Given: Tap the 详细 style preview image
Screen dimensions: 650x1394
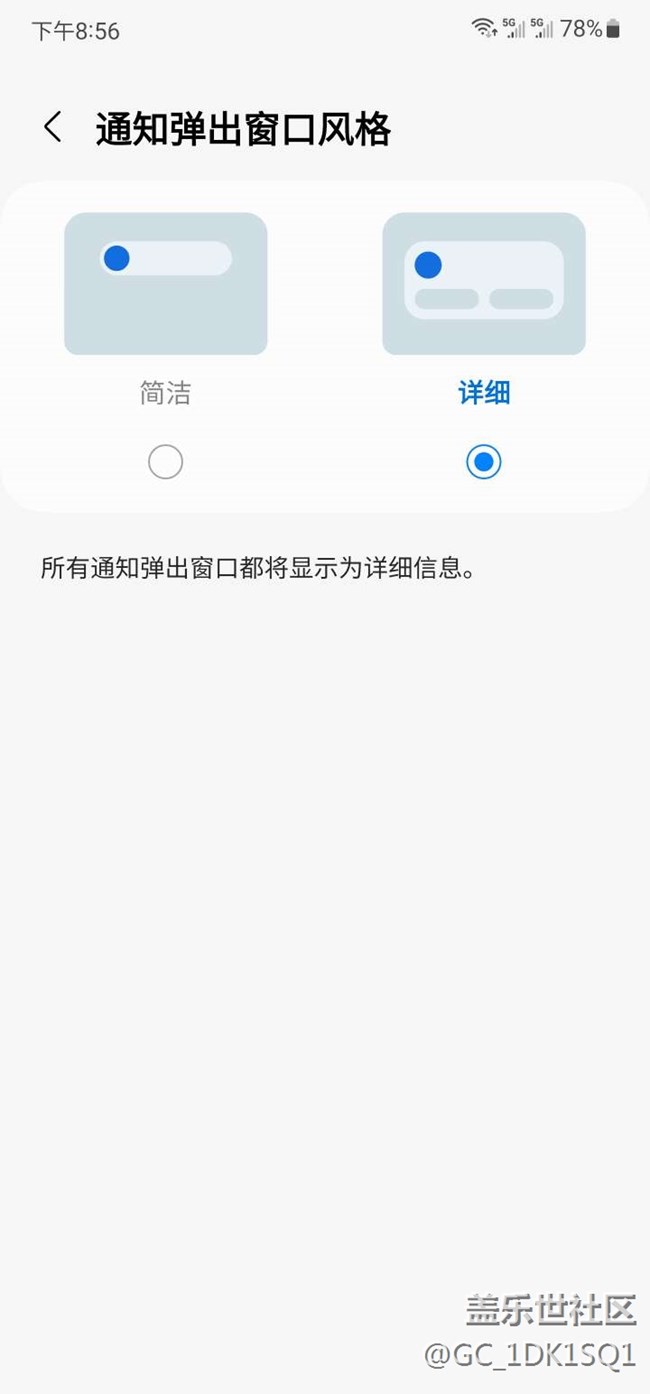Looking at the screenshot, I should tap(484, 284).
